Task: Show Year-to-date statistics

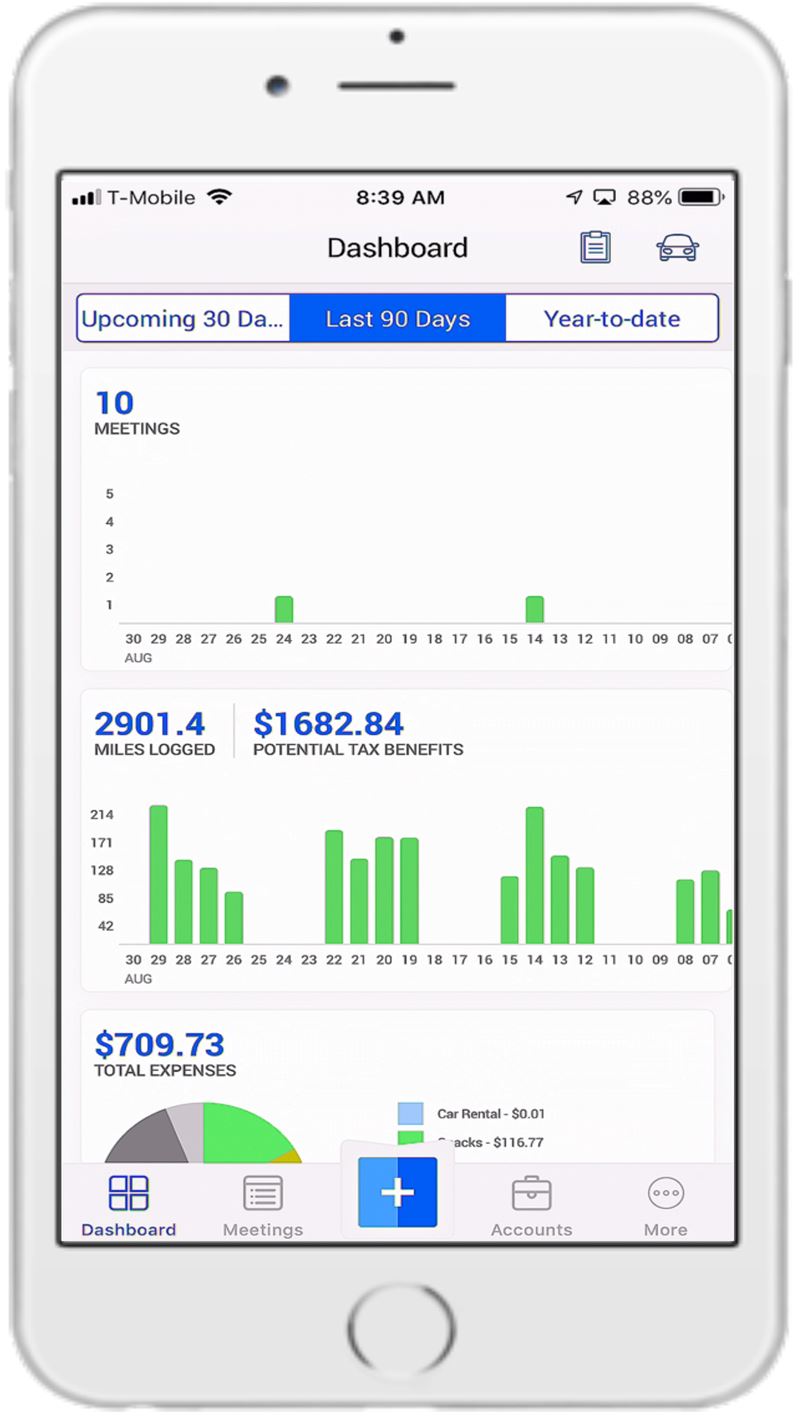Action: pyautogui.click(x=612, y=319)
